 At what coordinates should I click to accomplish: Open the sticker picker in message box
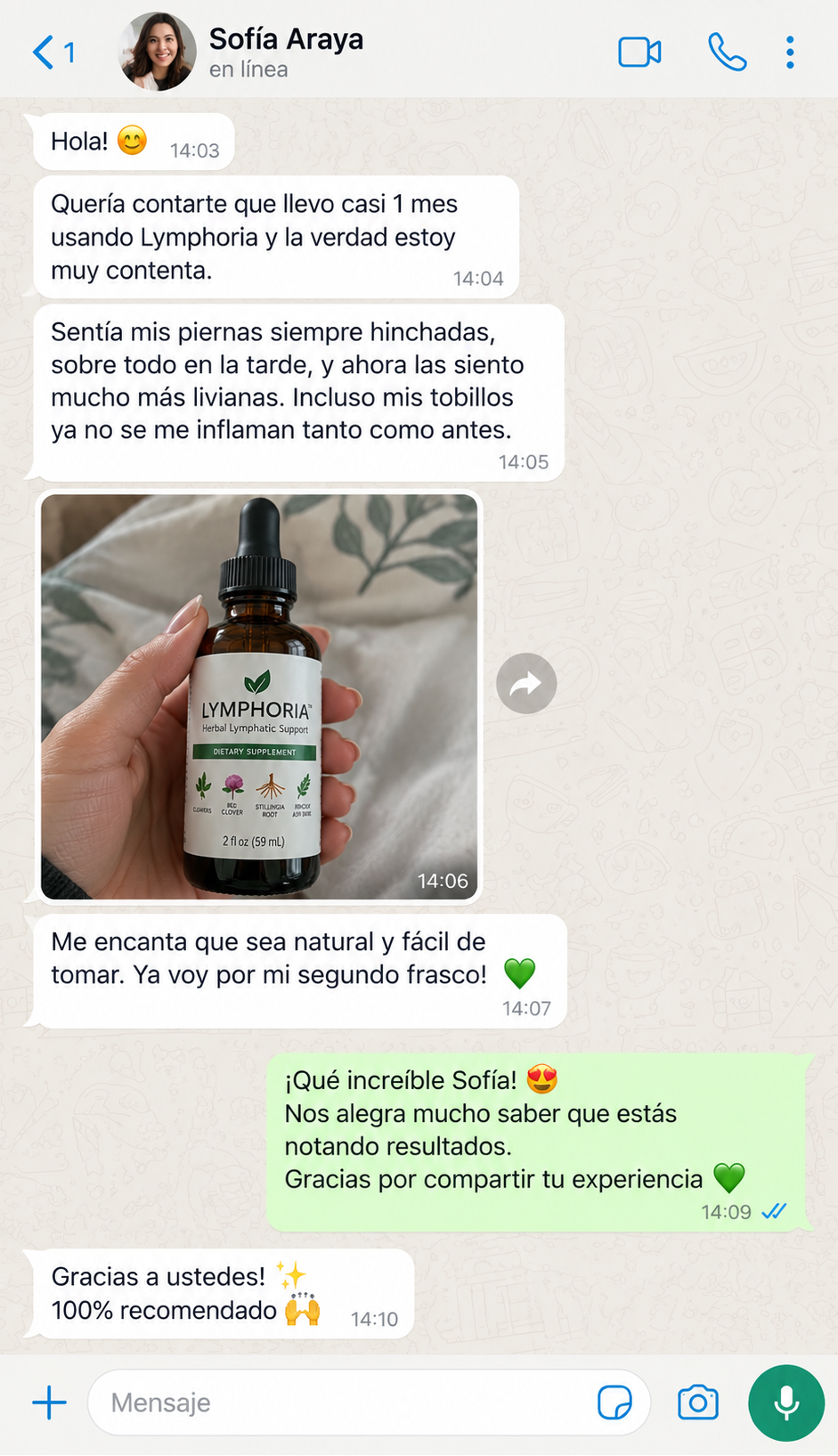614,1403
